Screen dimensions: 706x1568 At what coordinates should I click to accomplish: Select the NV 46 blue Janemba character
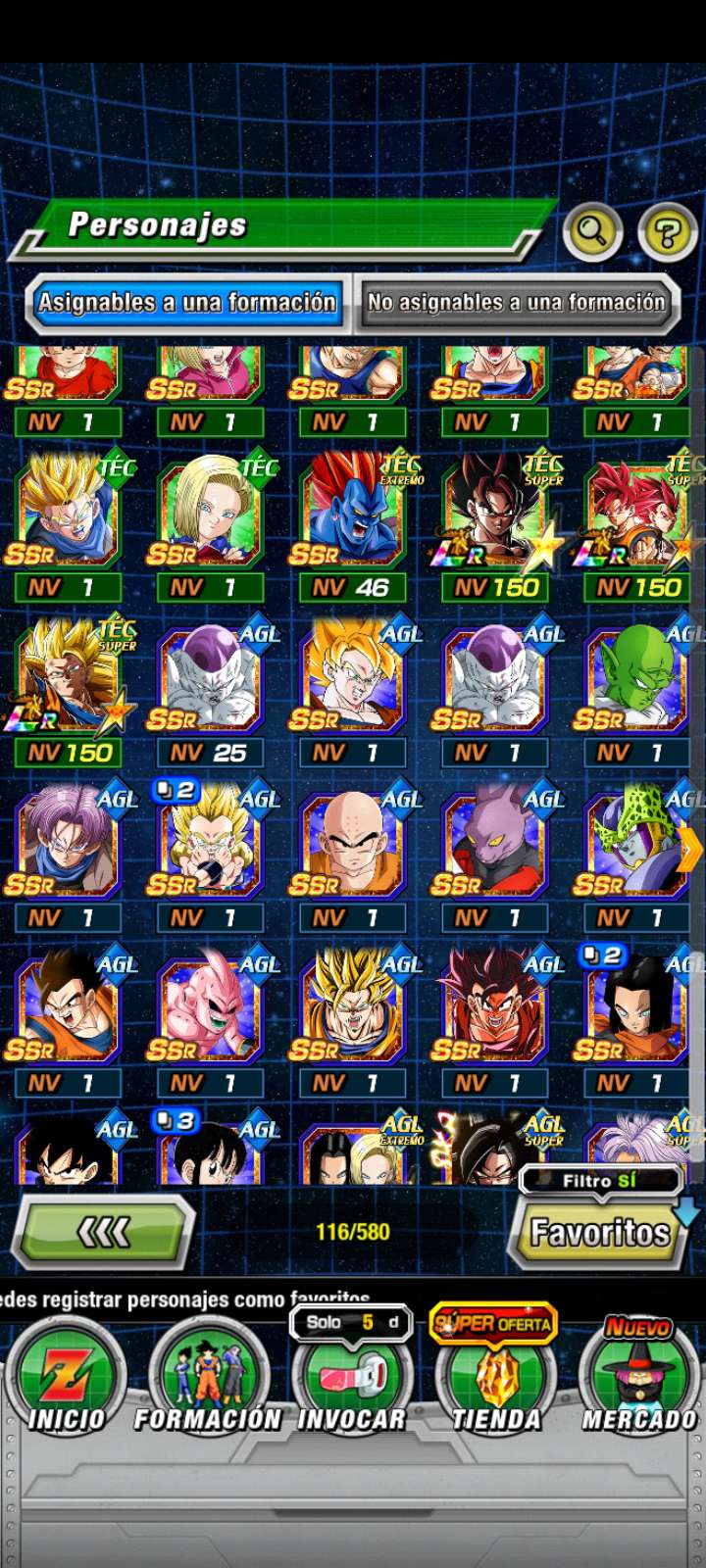350,514
